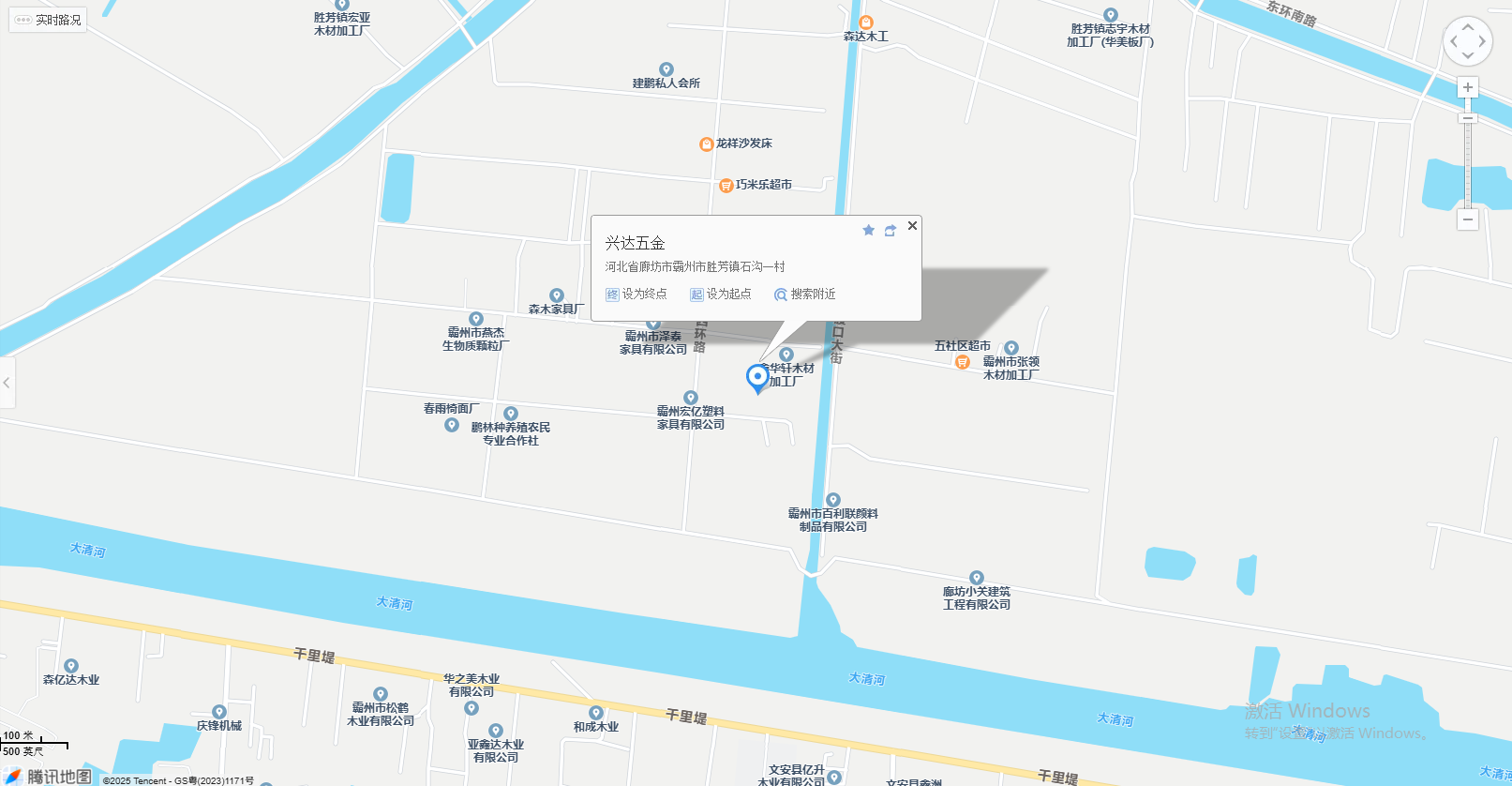Viewport: 1512px width, 786px height.
Task: Set 兴达五金 as destination (设为终点)
Action: click(636, 295)
